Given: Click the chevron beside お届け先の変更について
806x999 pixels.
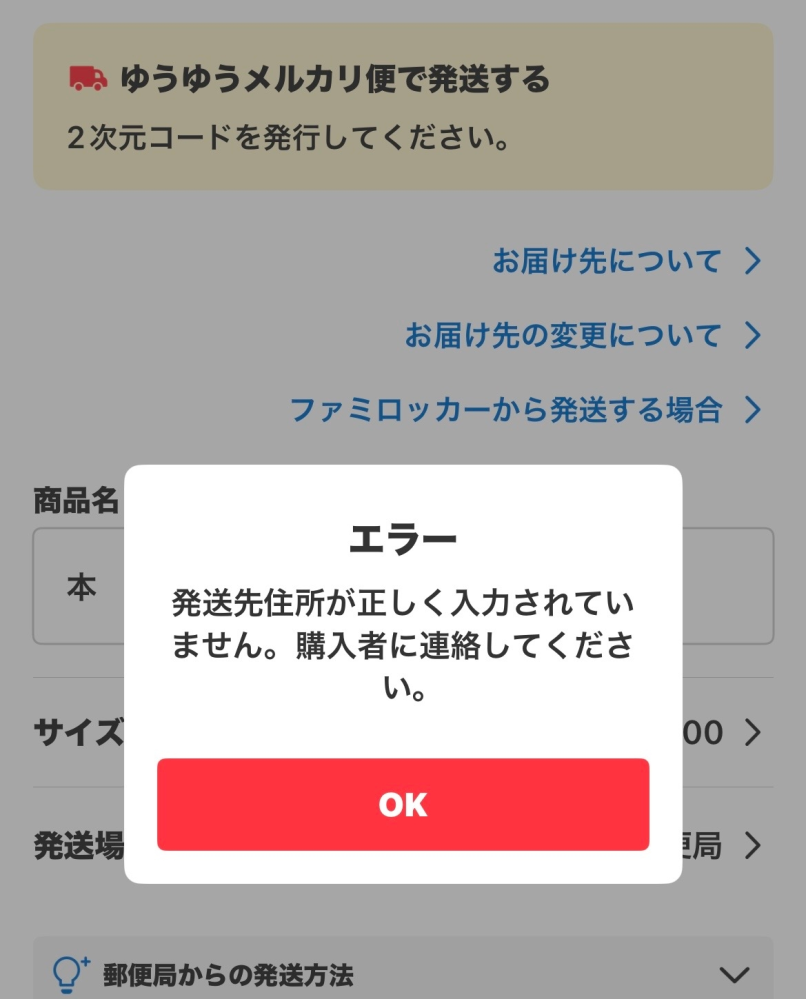Looking at the screenshot, I should (752, 336).
